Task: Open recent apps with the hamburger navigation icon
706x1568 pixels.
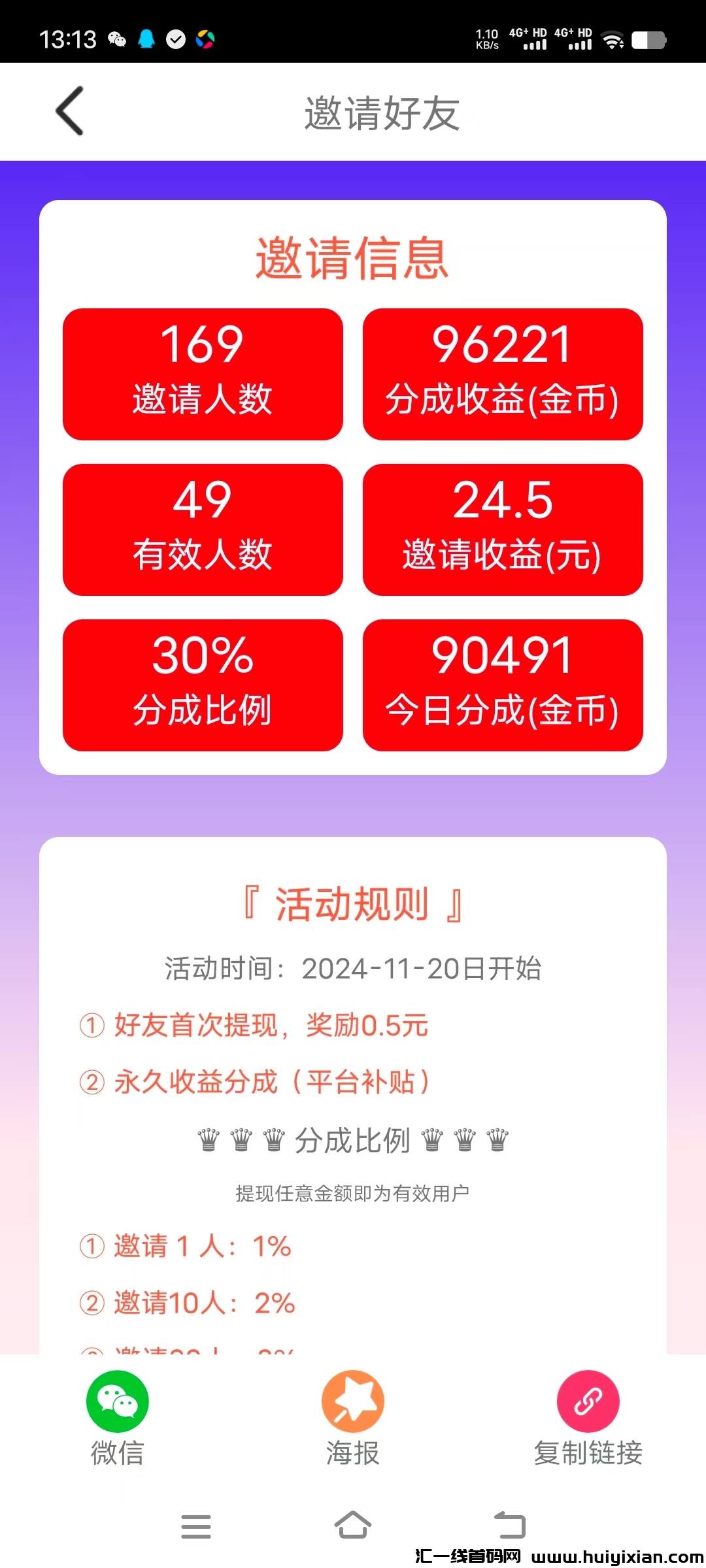Action: pyautogui.click(x=197, y=1526)
